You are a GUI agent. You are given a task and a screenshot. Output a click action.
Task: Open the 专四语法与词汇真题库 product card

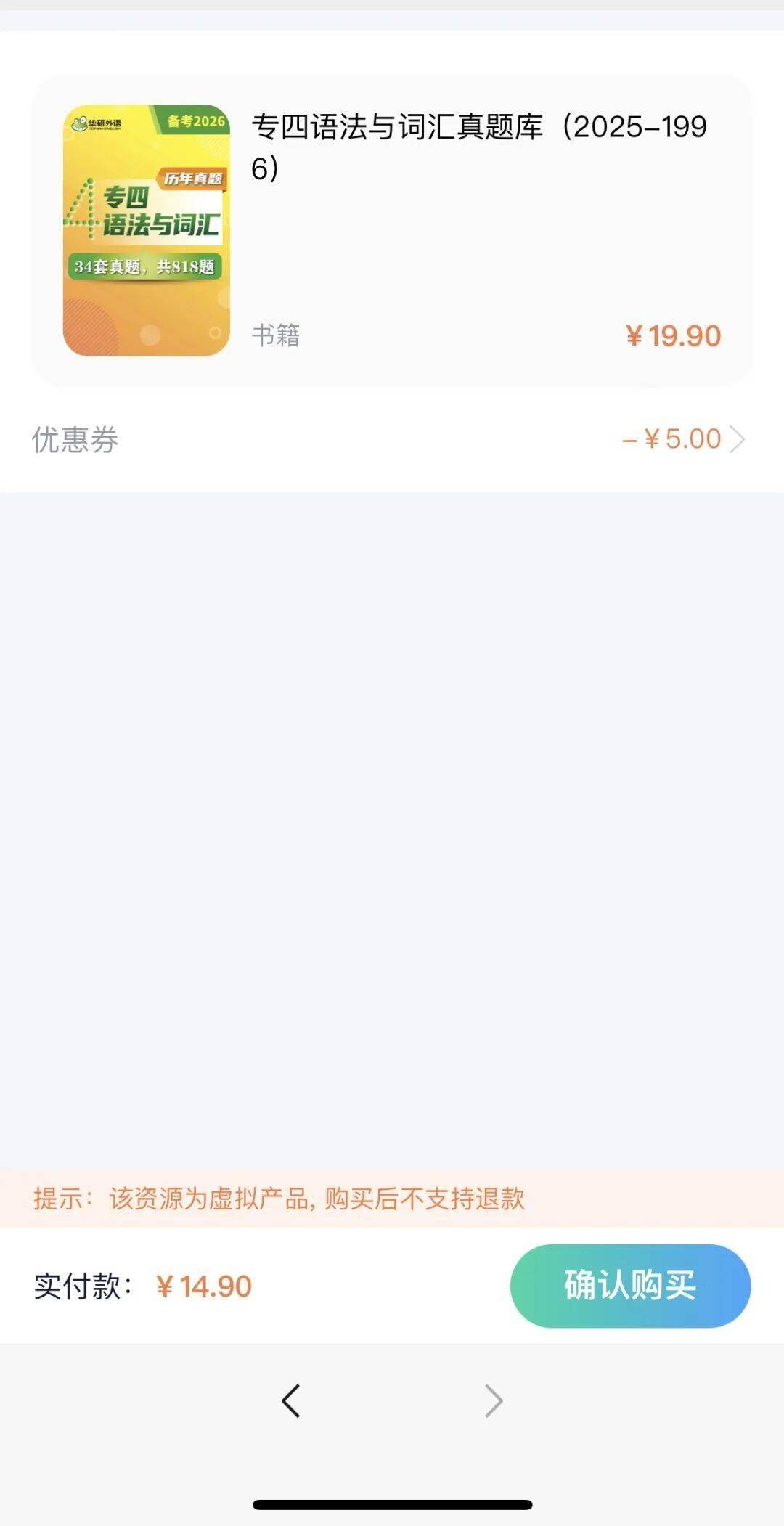(x=391, y=231)
